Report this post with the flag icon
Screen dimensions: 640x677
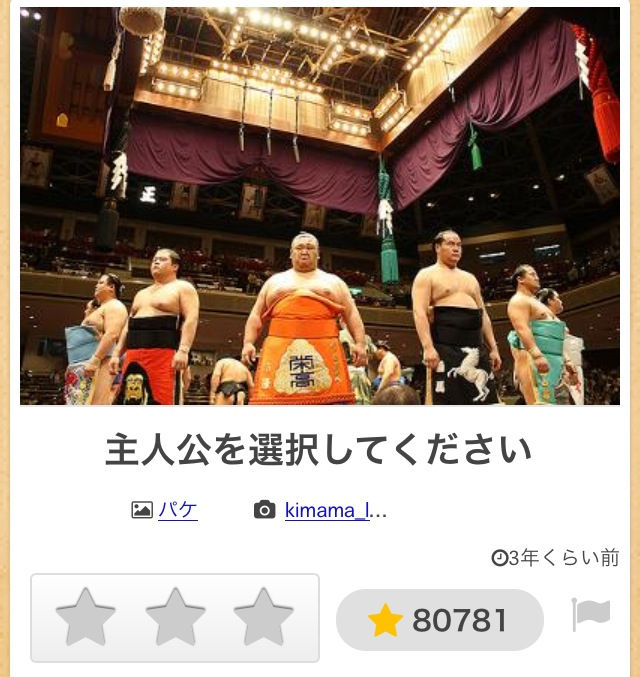590,614
